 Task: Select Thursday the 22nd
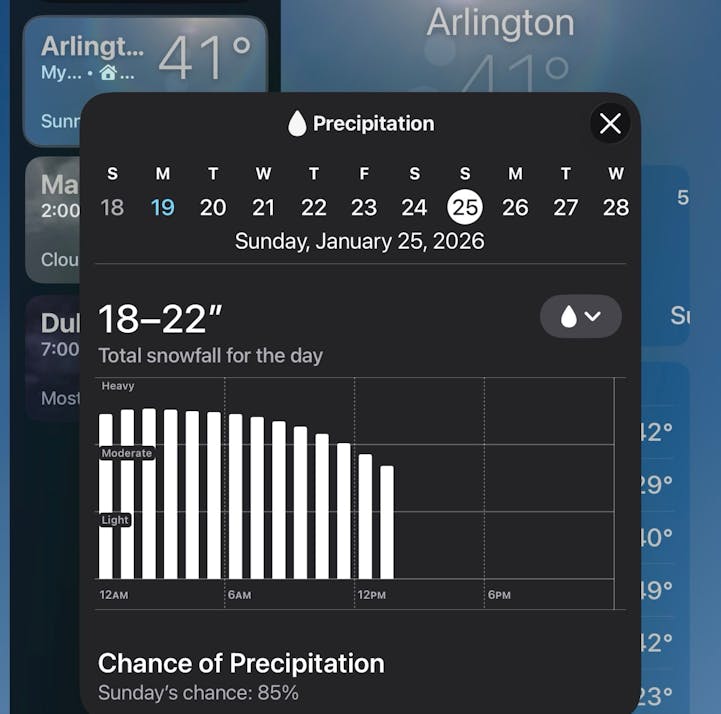[x=314, y=207]
